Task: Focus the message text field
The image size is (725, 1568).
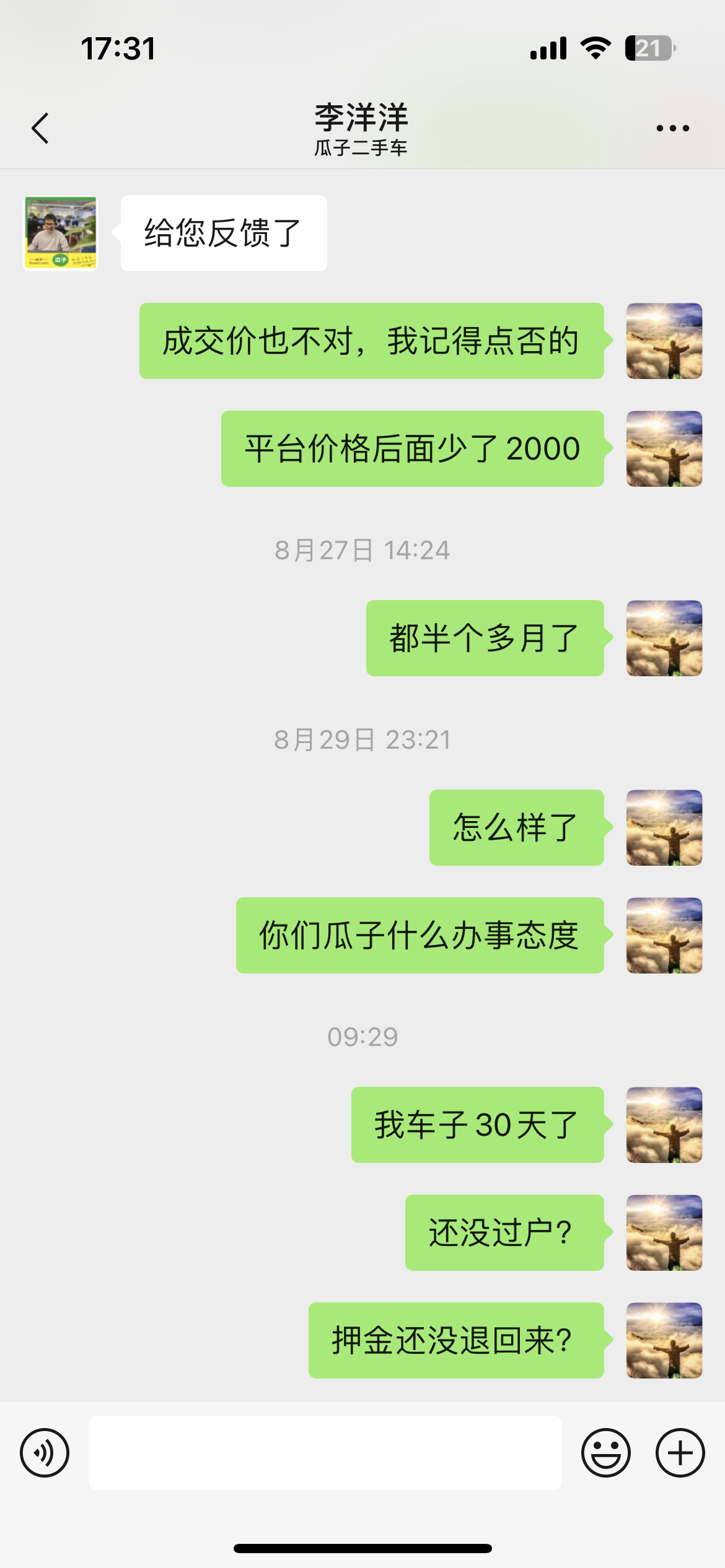Action: click(x=325, y=1453)
